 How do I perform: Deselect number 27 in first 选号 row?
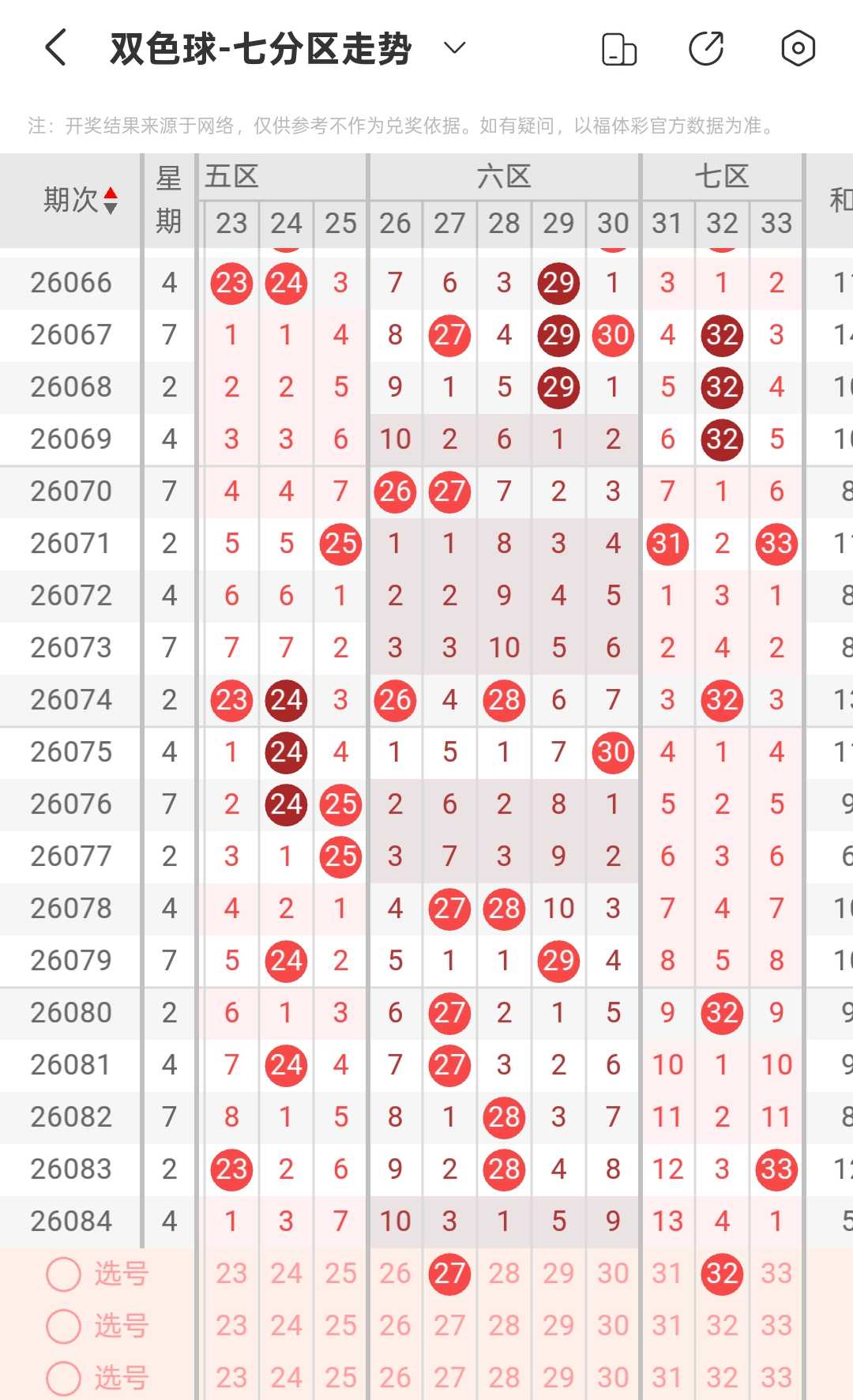(x=449, y=1274)
